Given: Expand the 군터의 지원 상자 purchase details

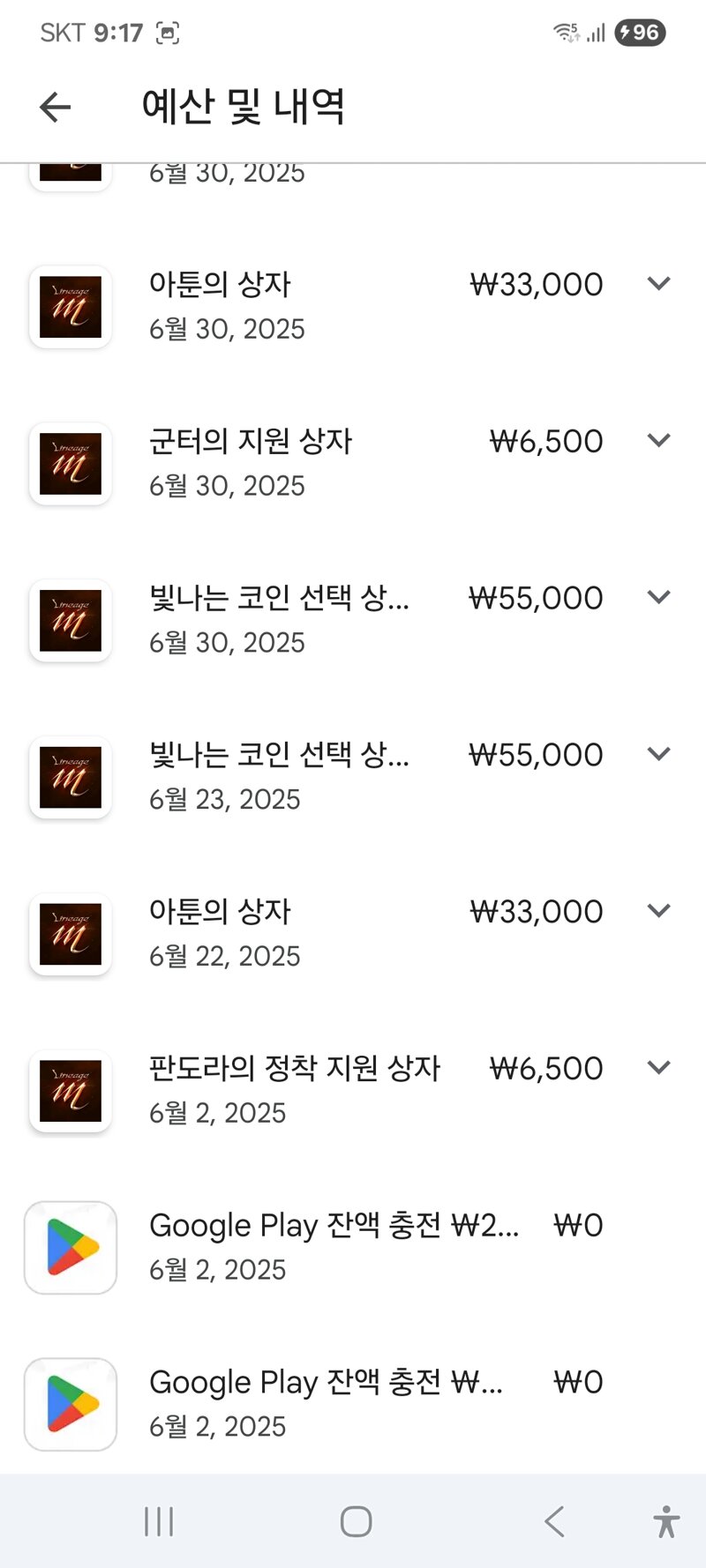Looking at the screenshot, I should (x=659, y=440).
